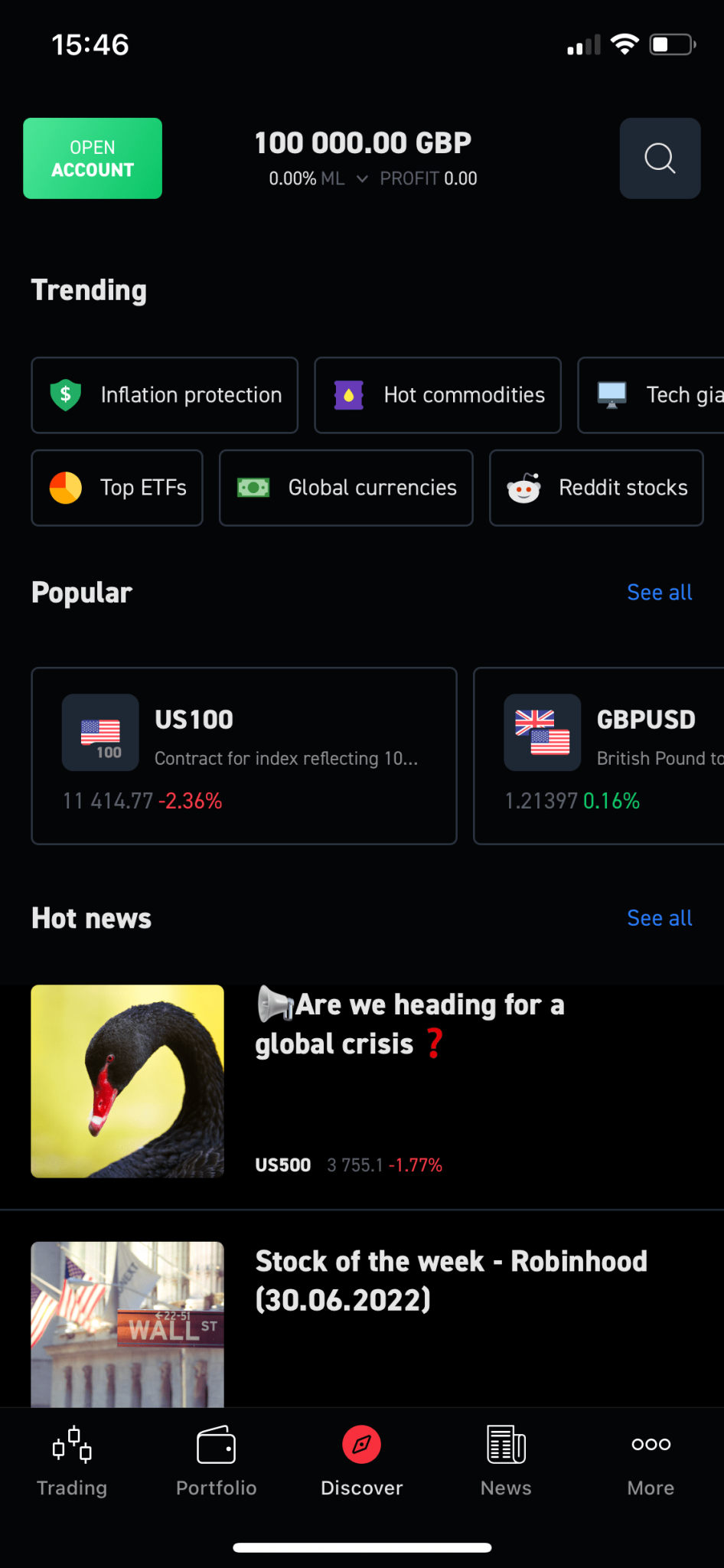Open the US100 instrument card

tap(244, 756)
